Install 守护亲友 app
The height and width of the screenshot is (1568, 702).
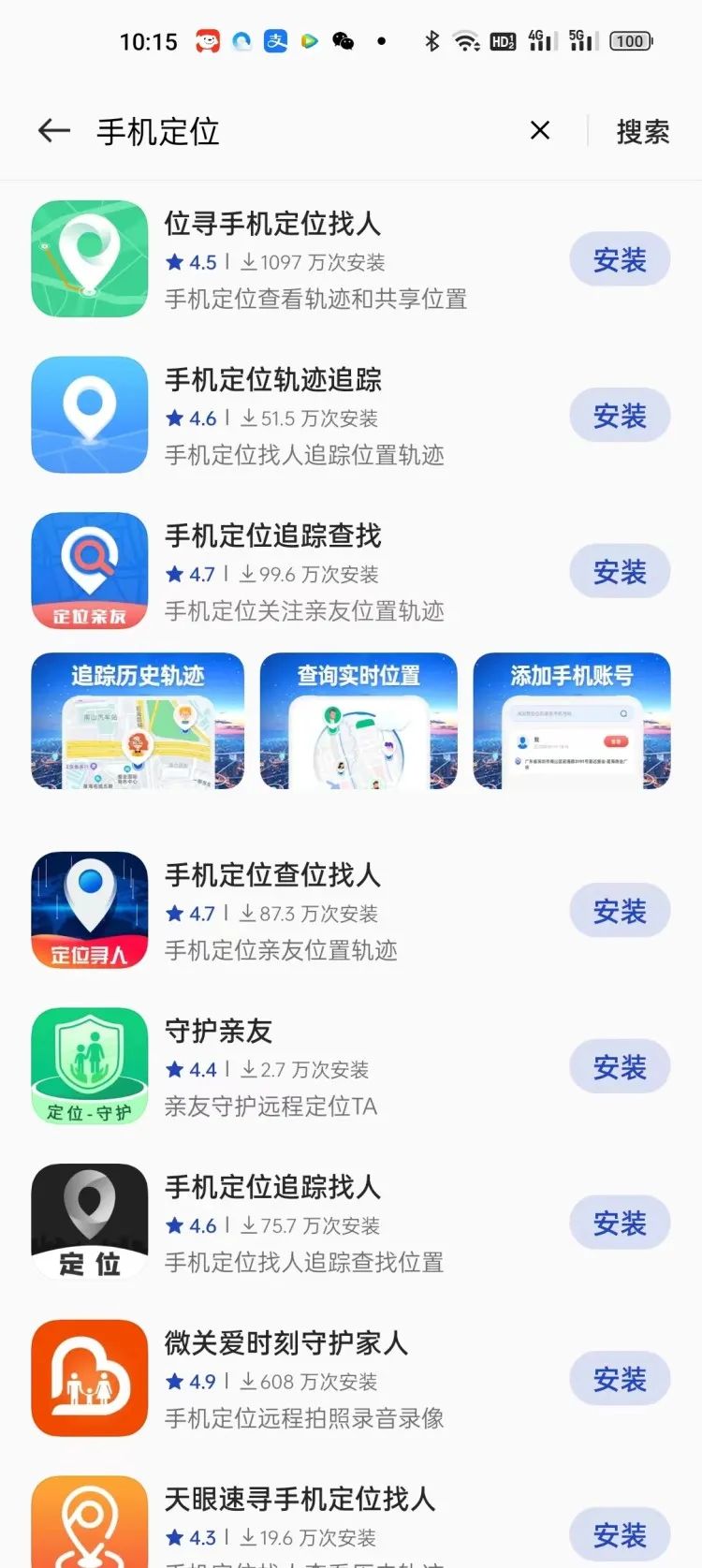click(x=619, y=1067)
